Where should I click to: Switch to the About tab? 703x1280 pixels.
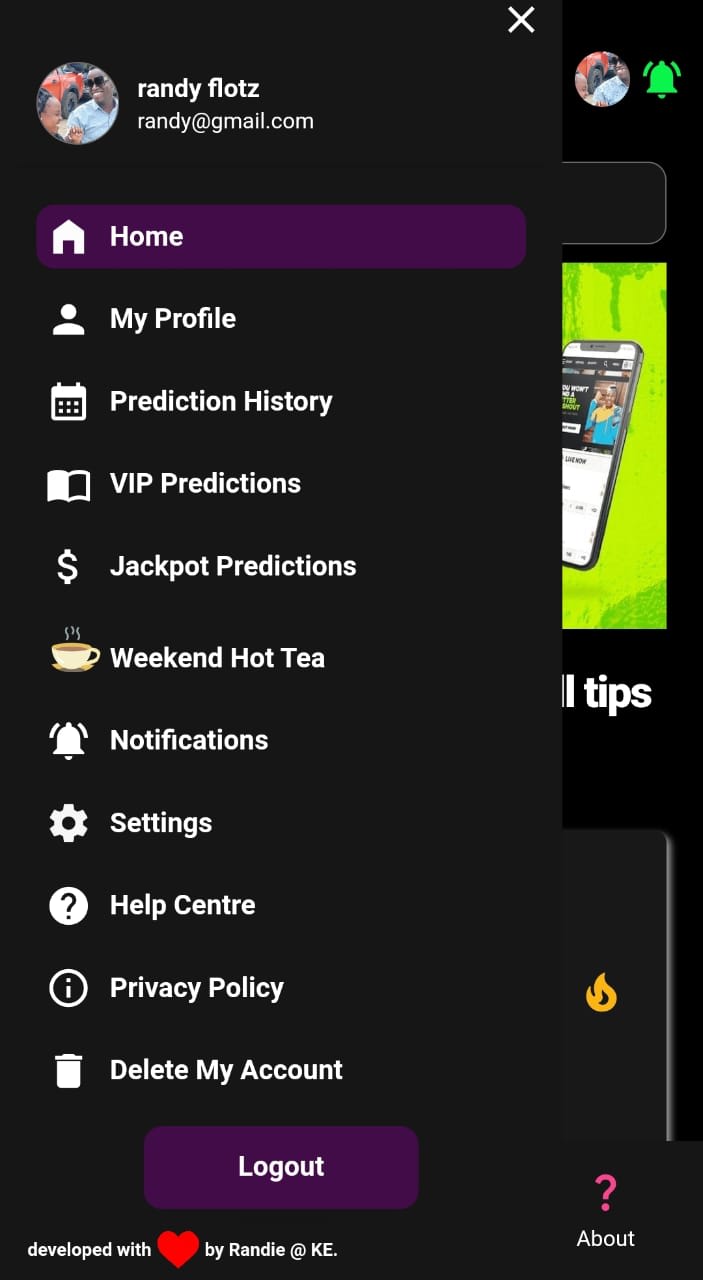coord(605,1211)
